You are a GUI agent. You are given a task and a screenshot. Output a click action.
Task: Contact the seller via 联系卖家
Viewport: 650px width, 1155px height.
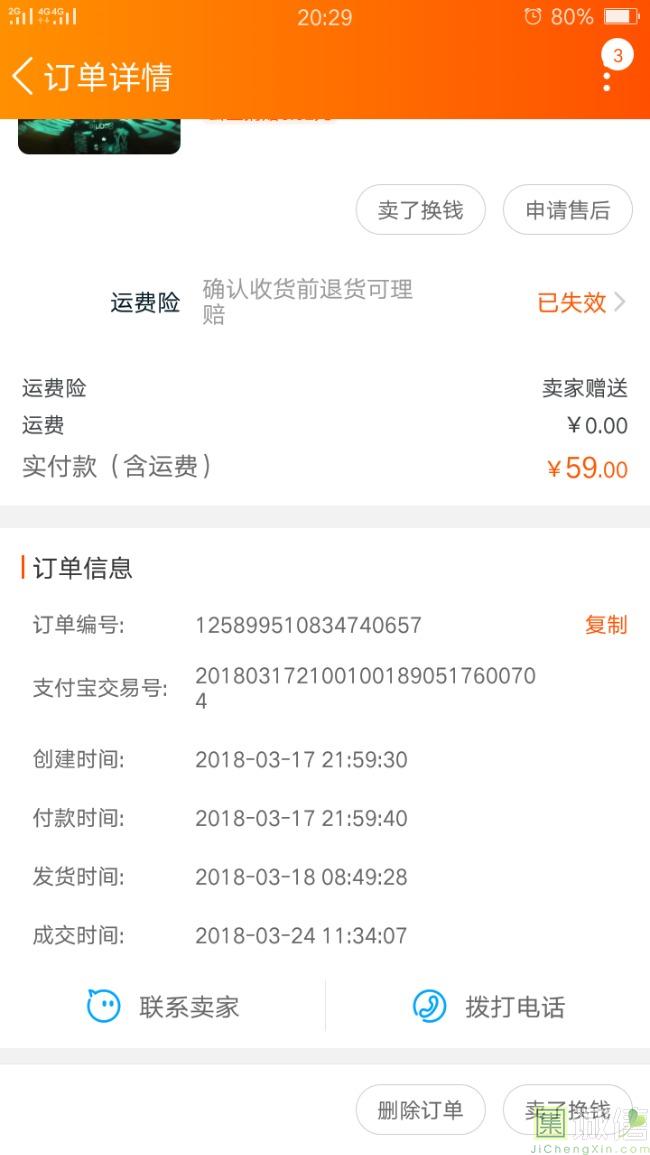[163, 1006]
